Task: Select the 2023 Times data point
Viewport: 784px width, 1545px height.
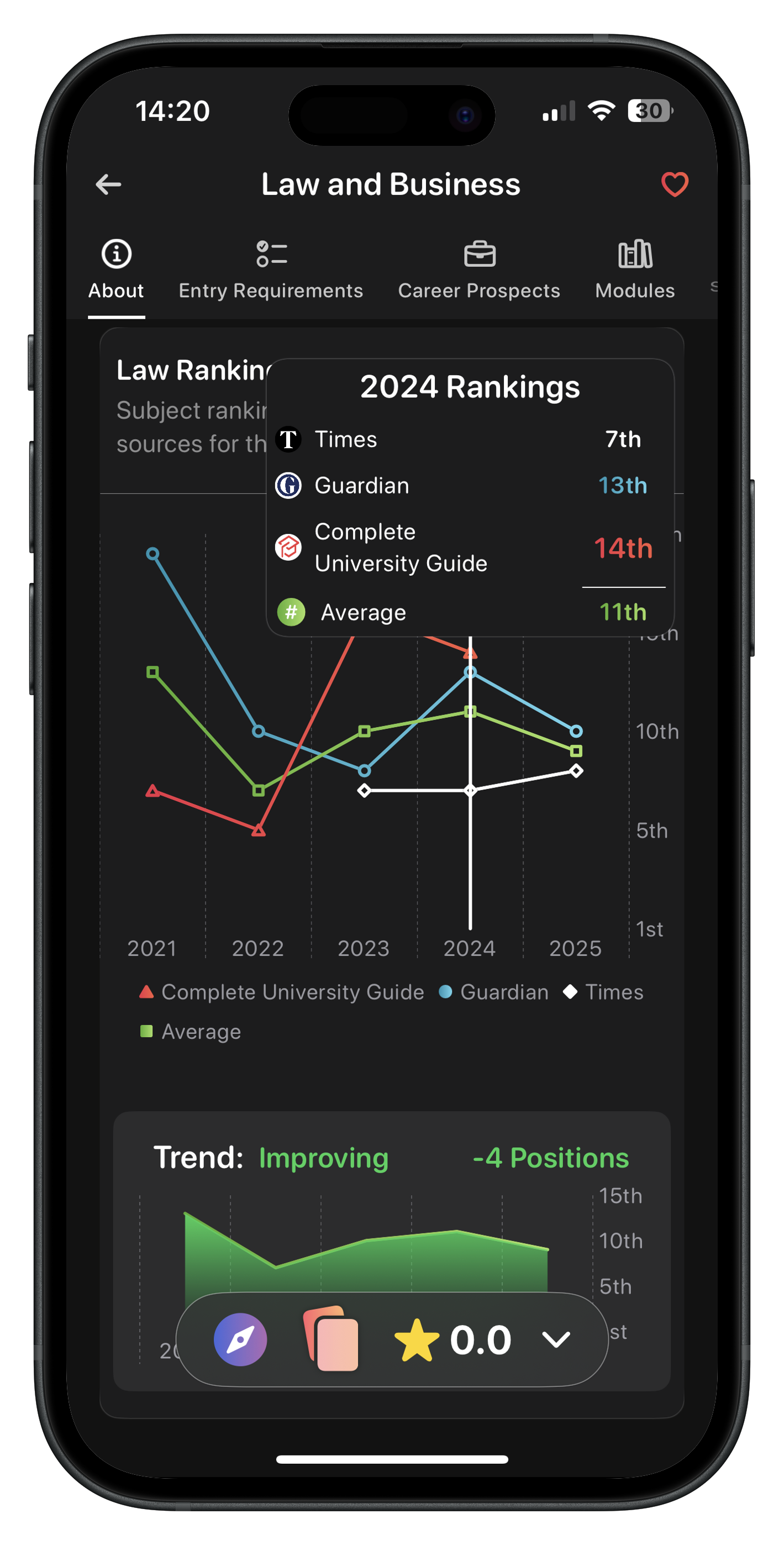Action: point(364,791)
